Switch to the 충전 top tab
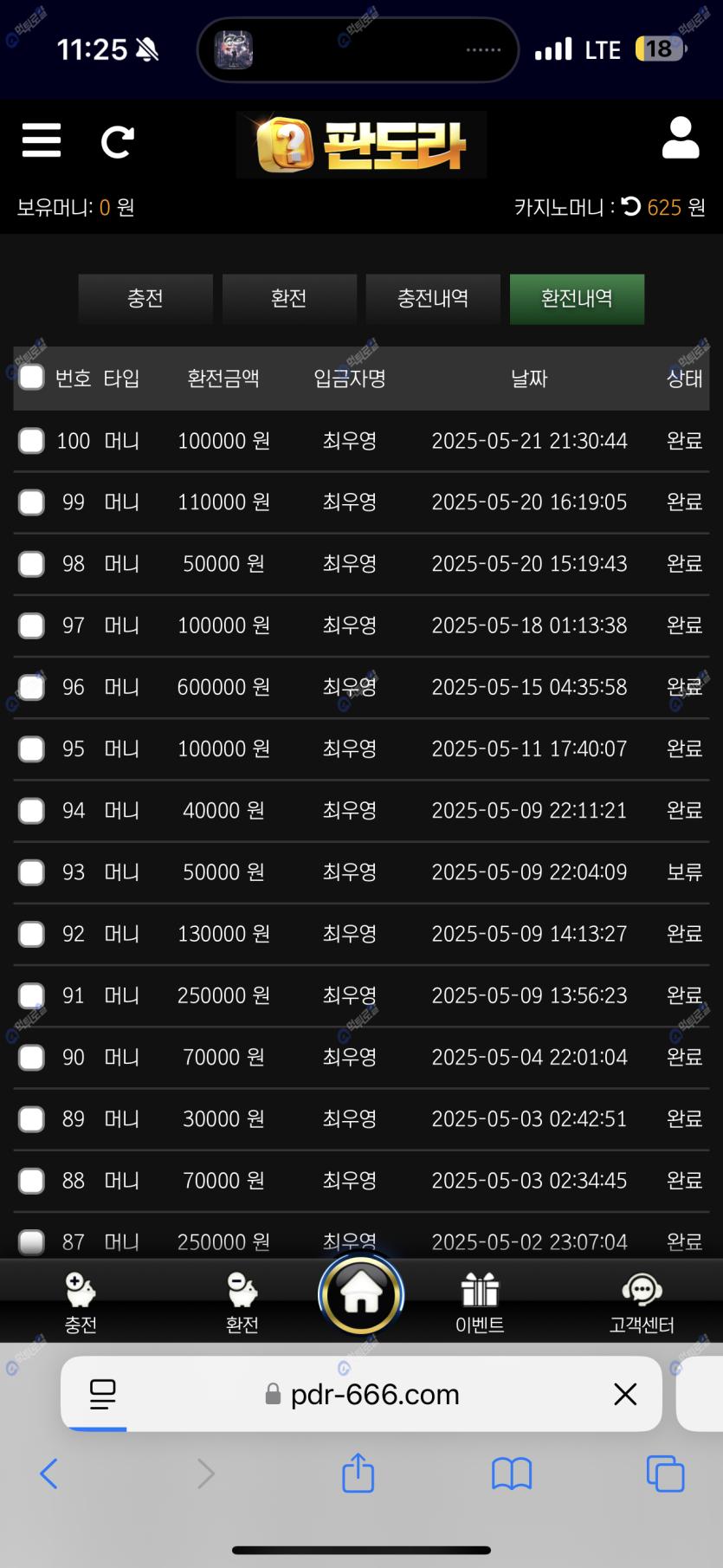The height and width of the screenshot is (1568, 723). tap(145, 299)
